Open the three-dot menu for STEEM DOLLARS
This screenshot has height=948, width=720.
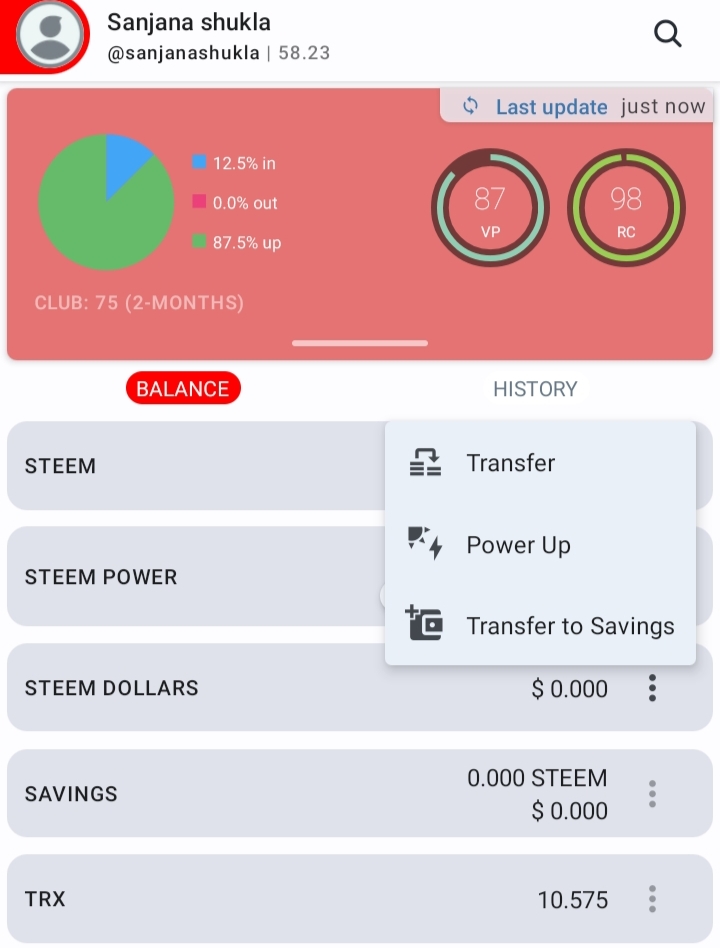click(652, 688)
